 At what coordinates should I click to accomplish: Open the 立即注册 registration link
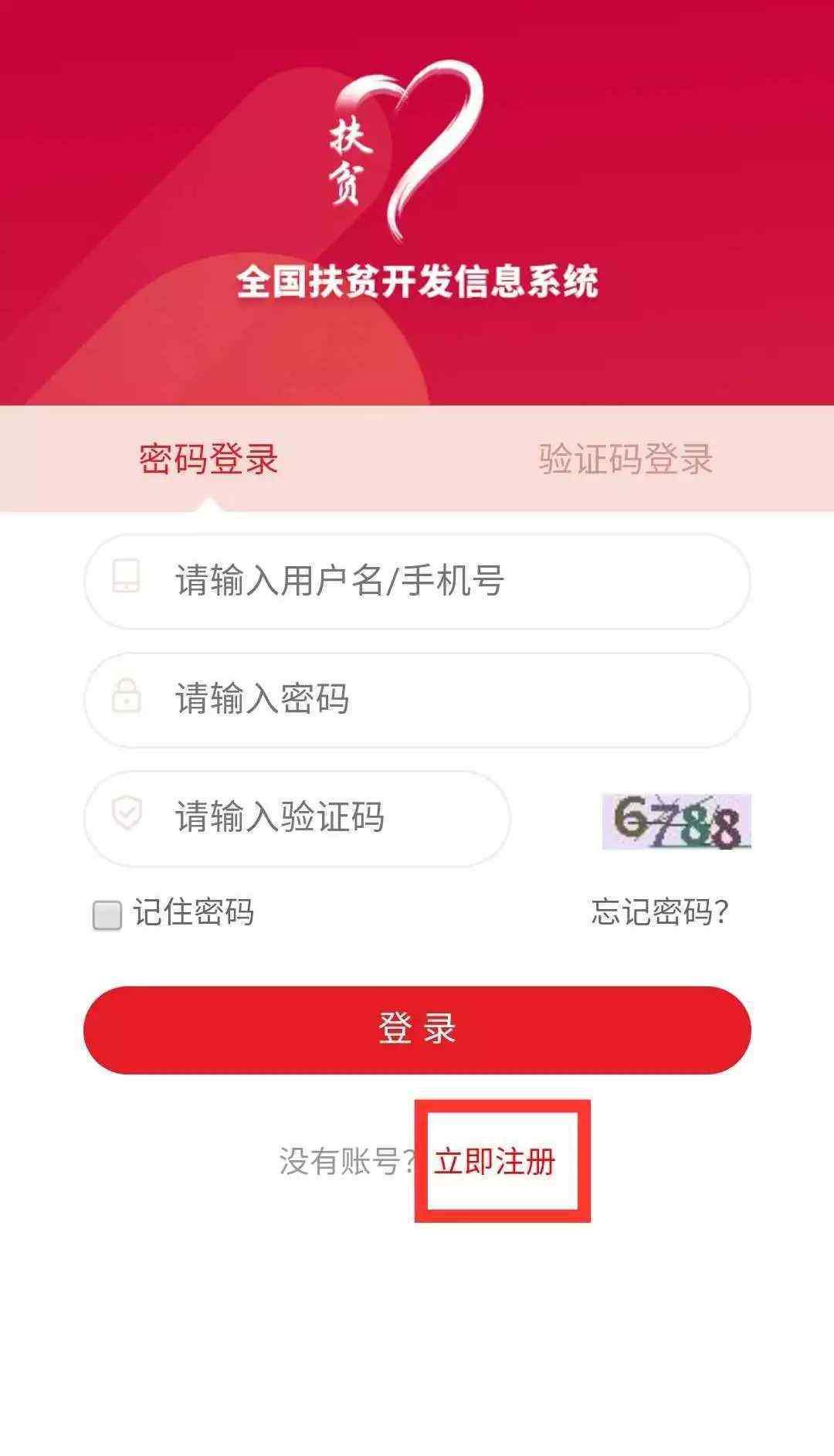495,1162
